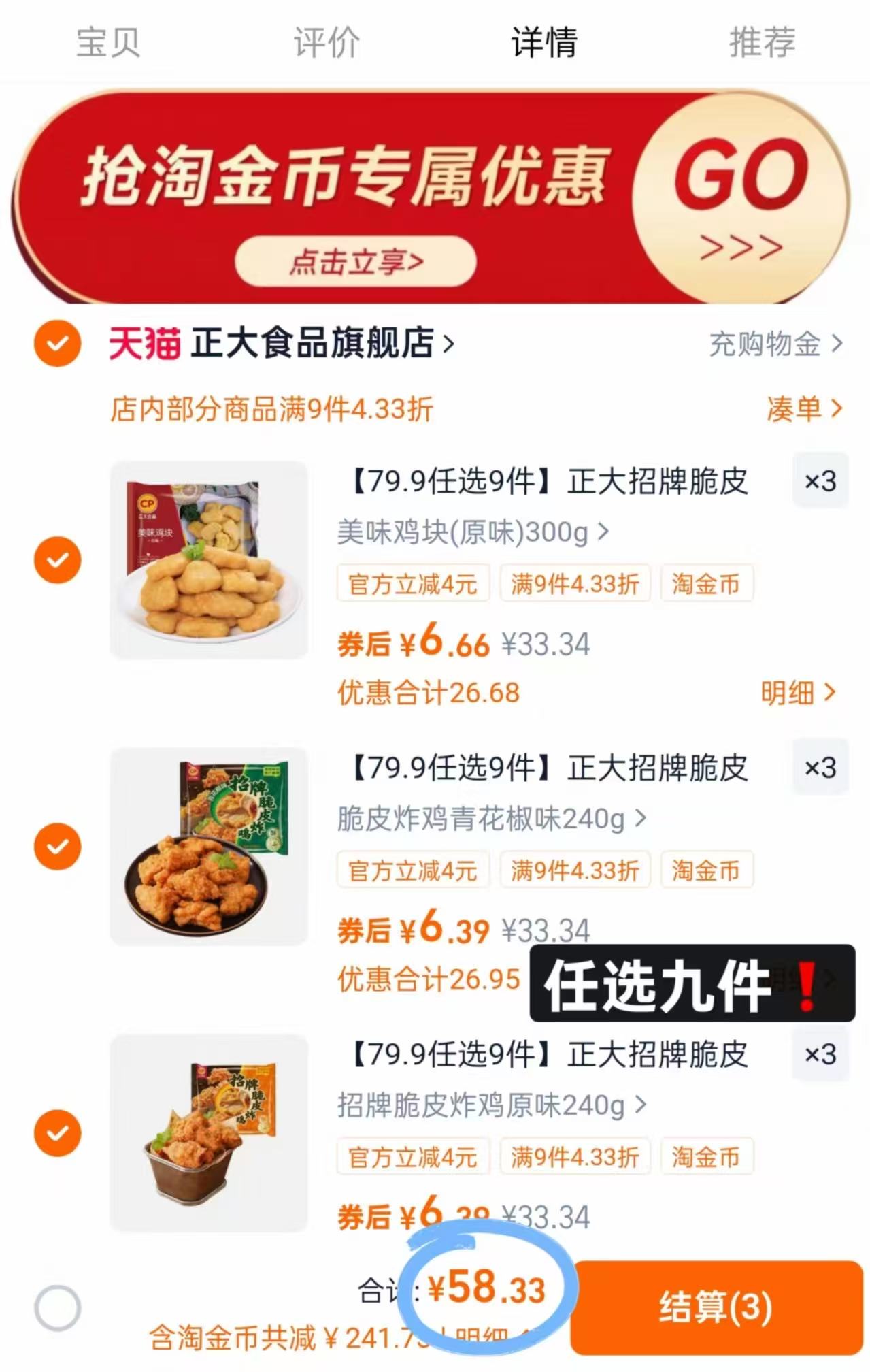
Task: Click the 官方立减4元 tag on first item
Action: coord(413,583)
